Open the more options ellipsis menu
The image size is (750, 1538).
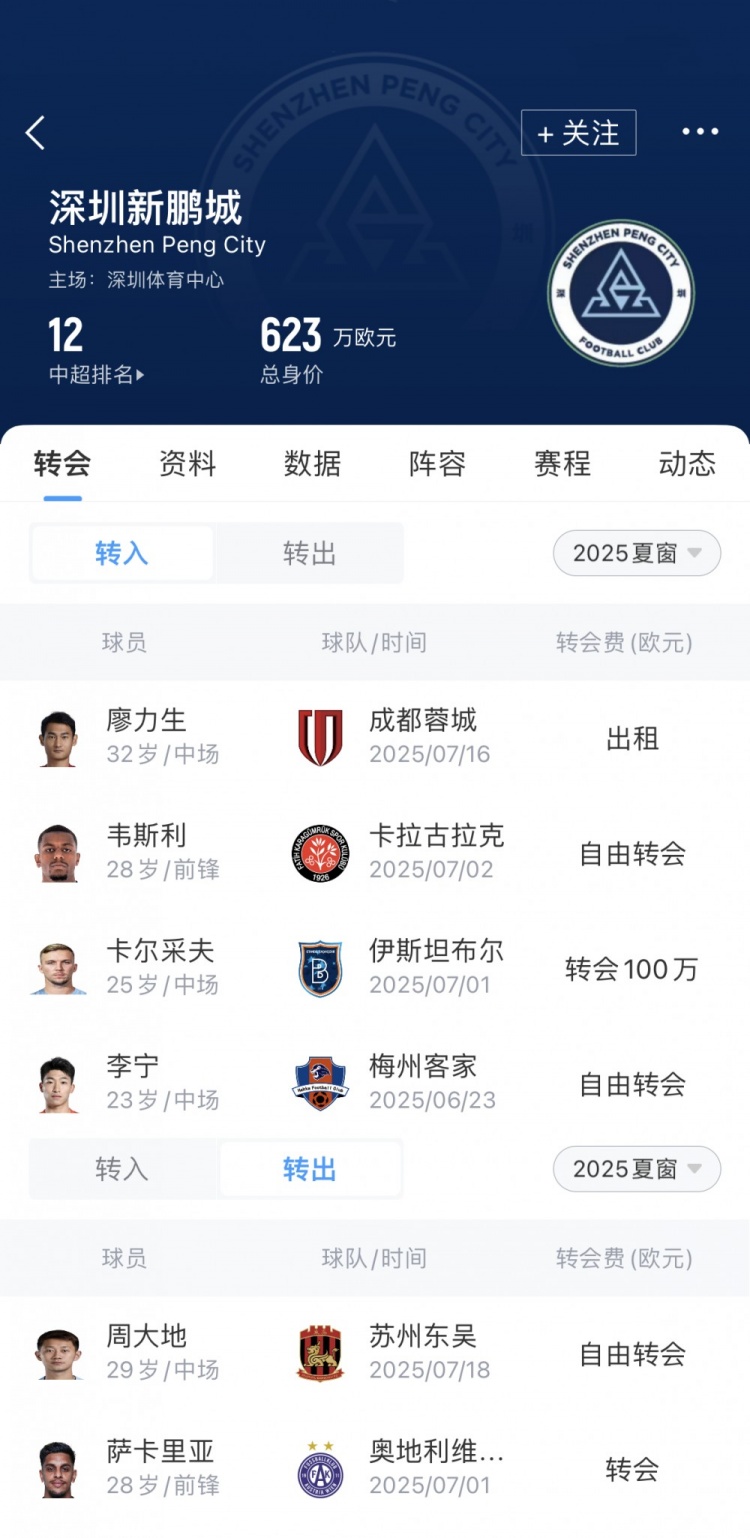tap(700, 131)
